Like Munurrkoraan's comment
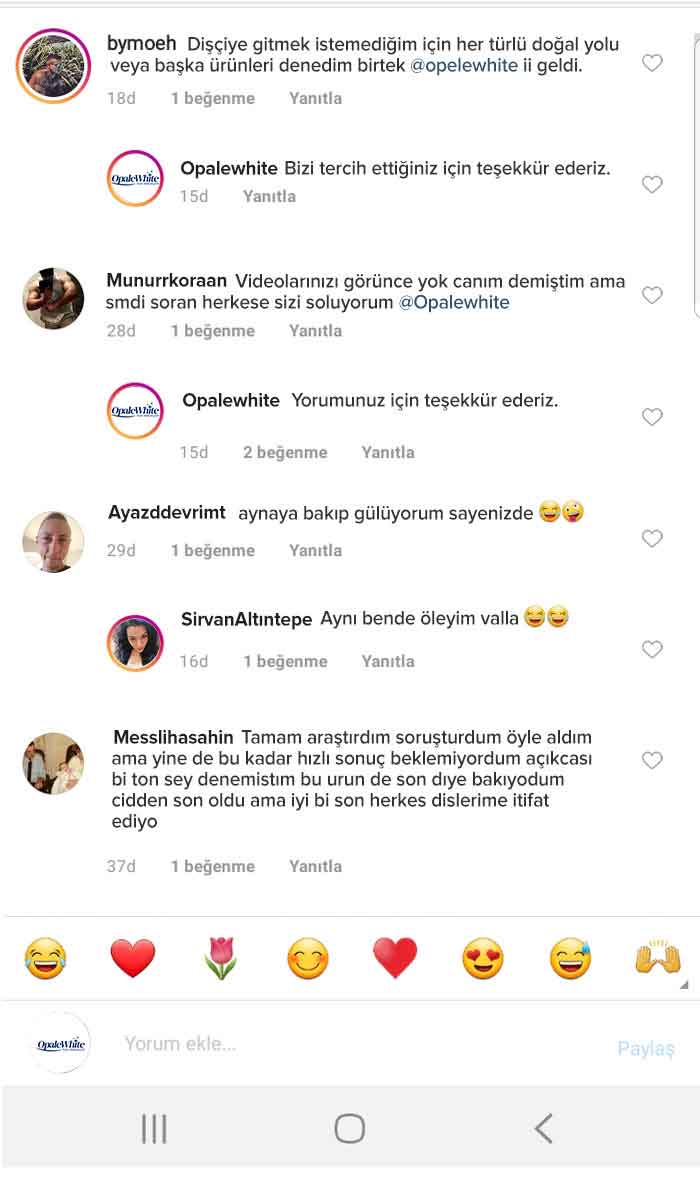700x1200 pixels. pos(652,295)
